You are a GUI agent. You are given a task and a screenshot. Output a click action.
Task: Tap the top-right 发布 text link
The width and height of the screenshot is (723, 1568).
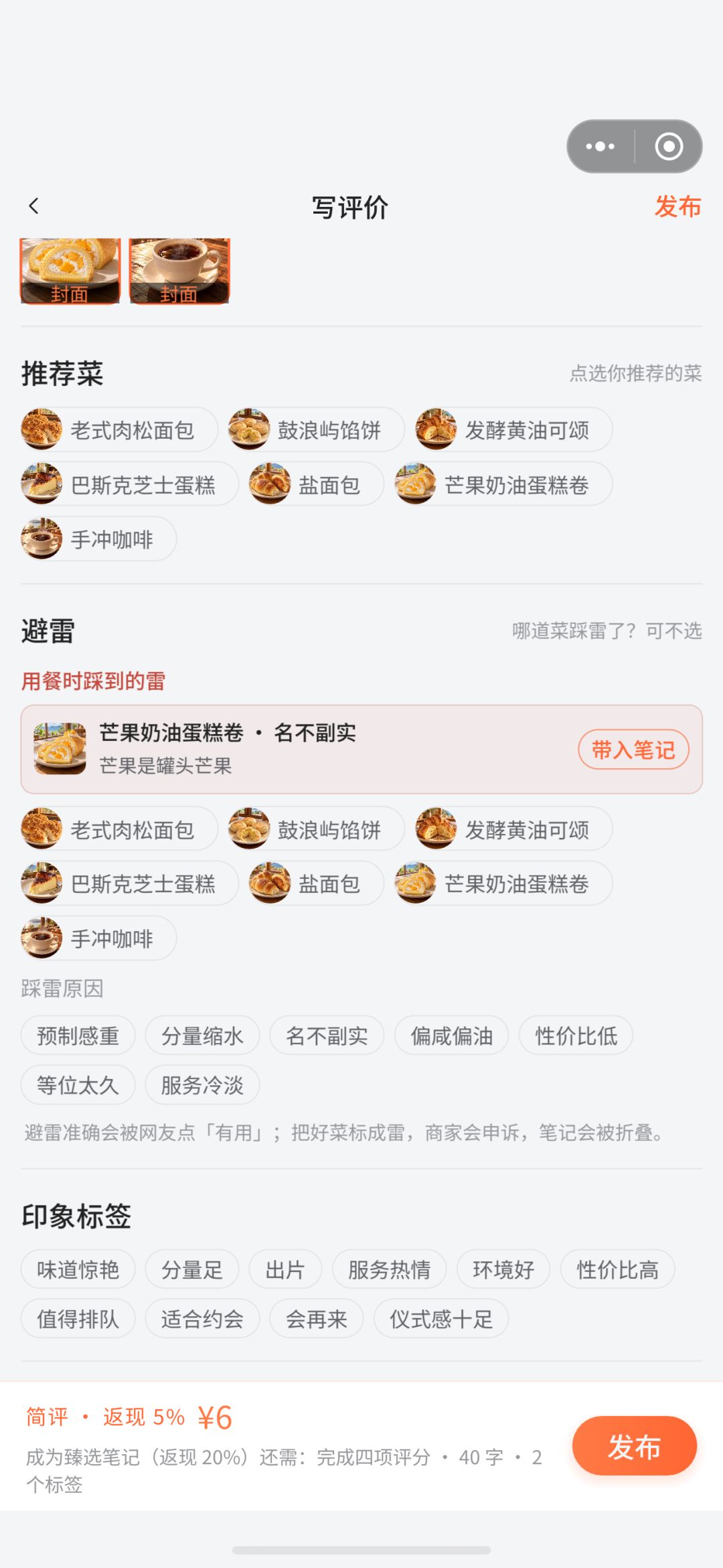point(677,206)
